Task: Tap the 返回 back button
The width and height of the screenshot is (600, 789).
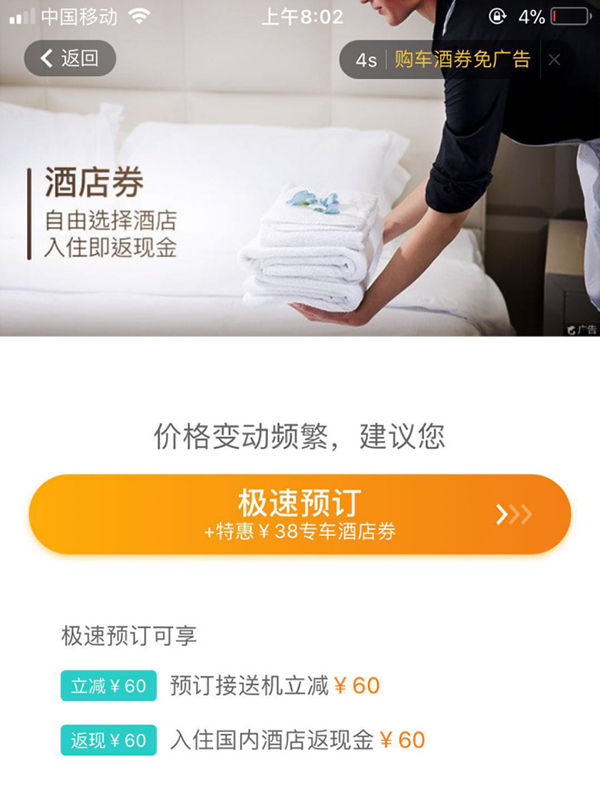Action: [x=70, y=58]
